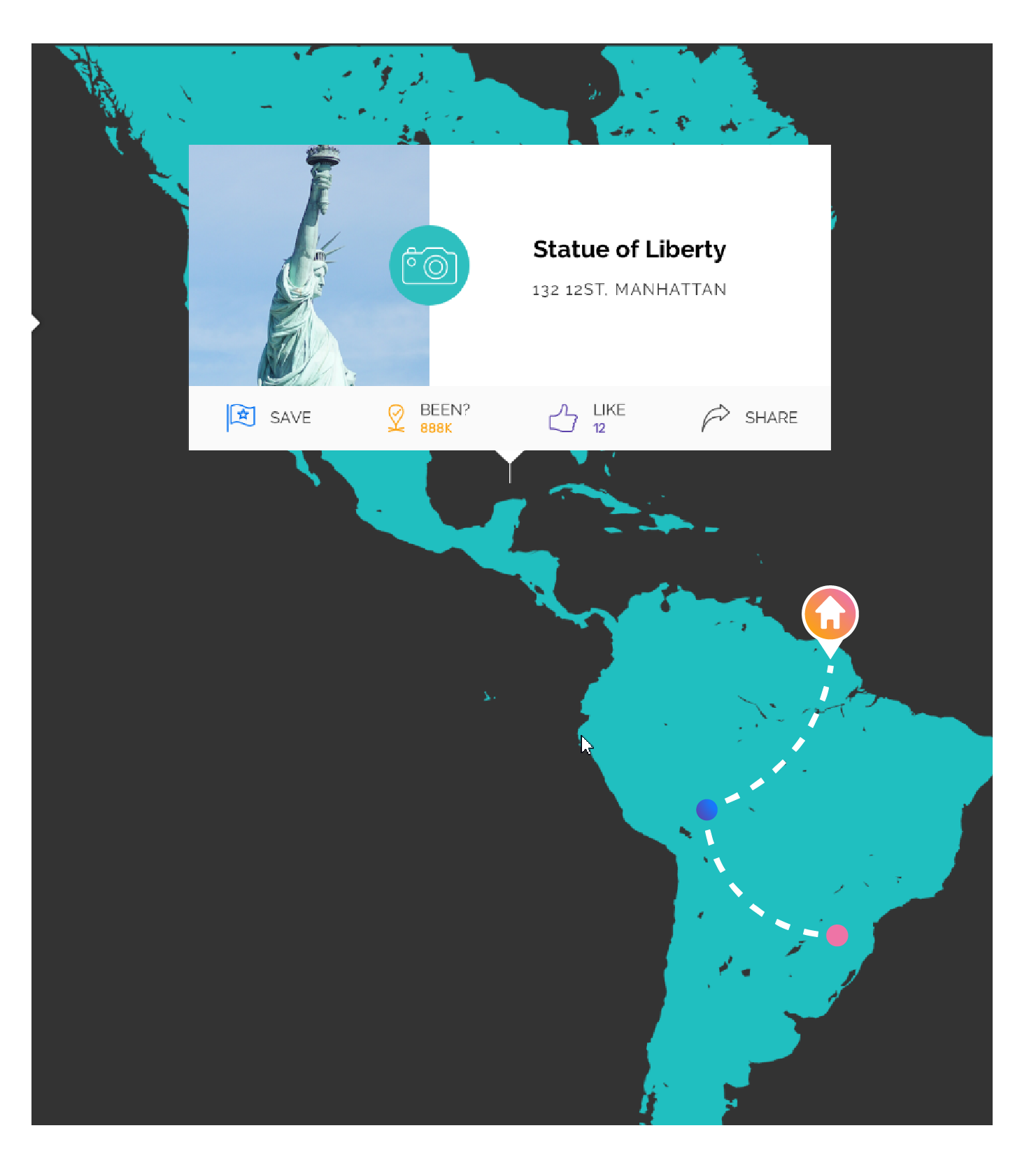Mark Statue of Liberty as been
This screenshot has height=1156, width=1036.
(427, 418)
